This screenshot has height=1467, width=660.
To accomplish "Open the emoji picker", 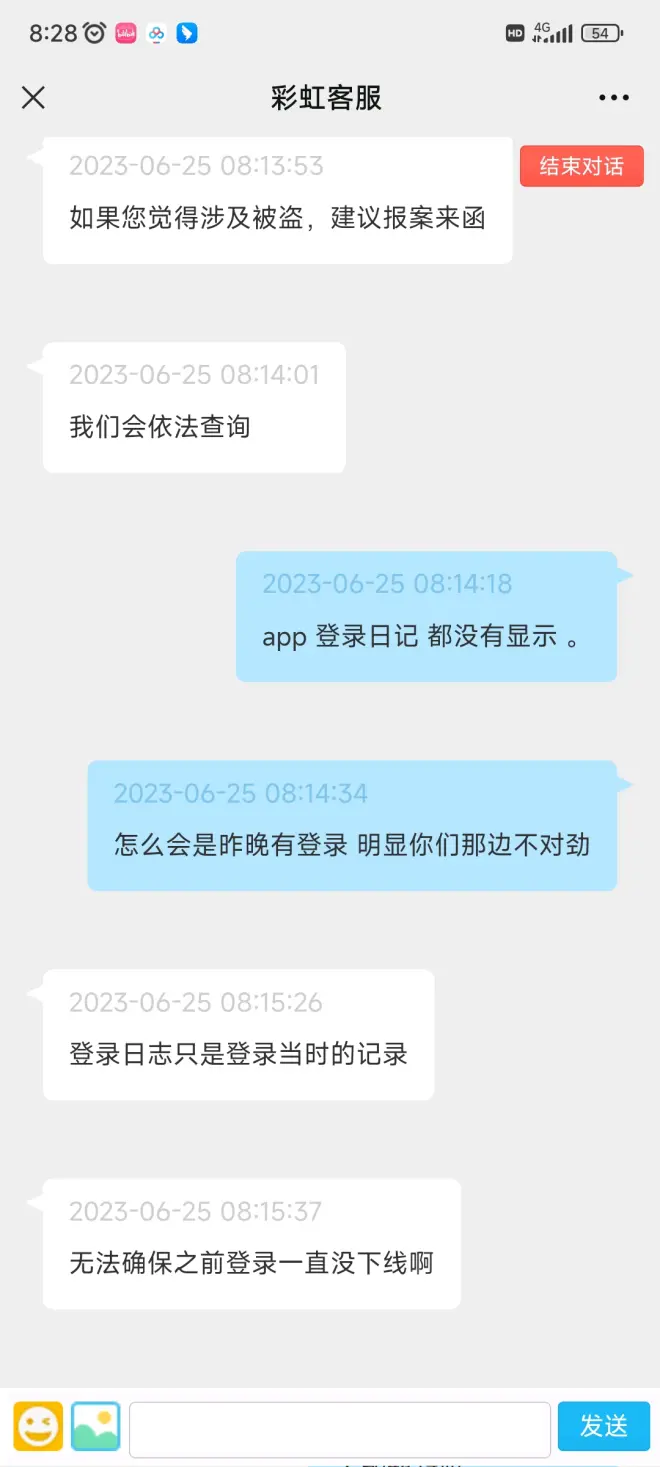I will (x=38, y=1426).
